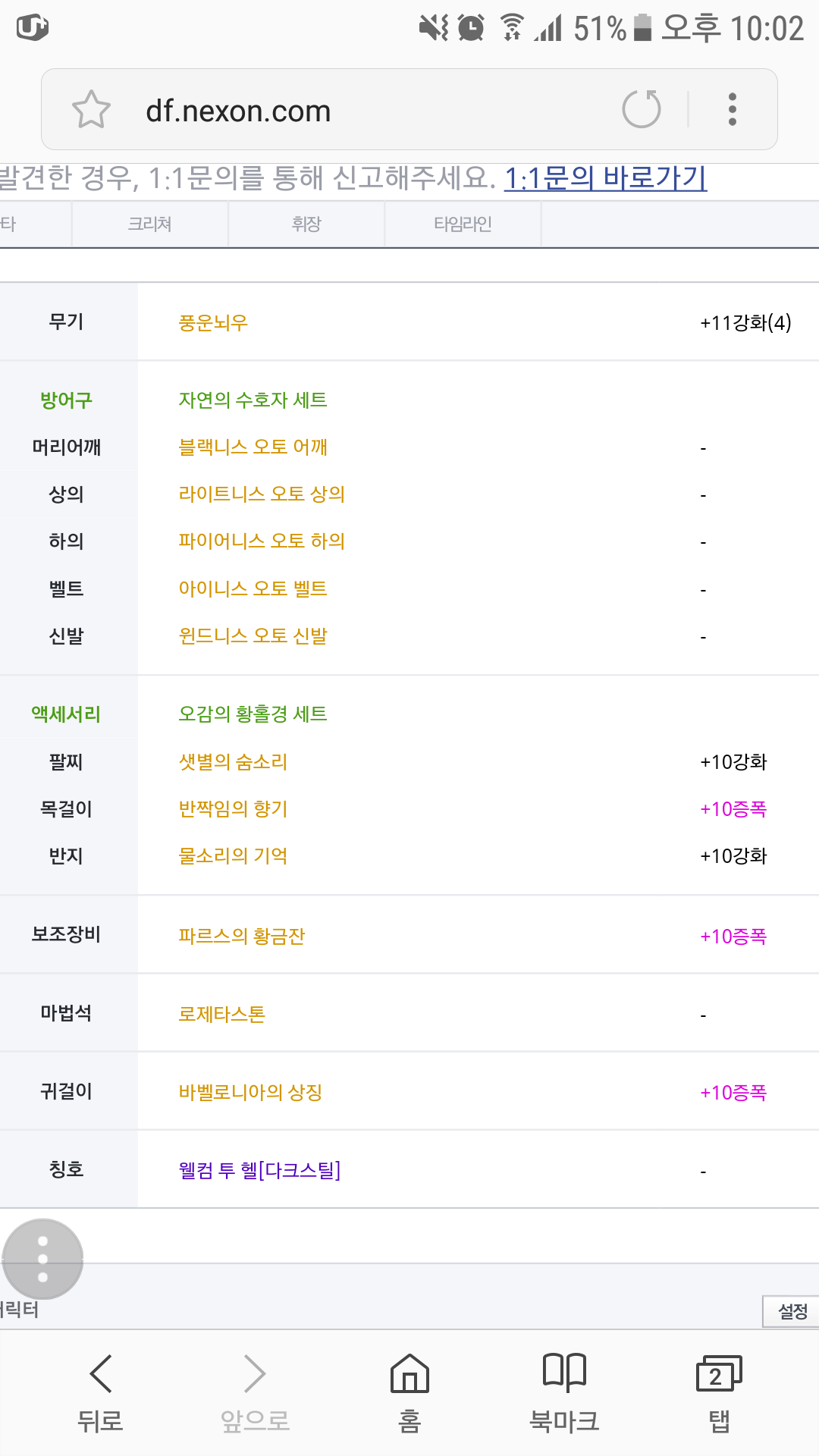Open the 바벨로니아의 상징 earring item

pos(250,1093)
